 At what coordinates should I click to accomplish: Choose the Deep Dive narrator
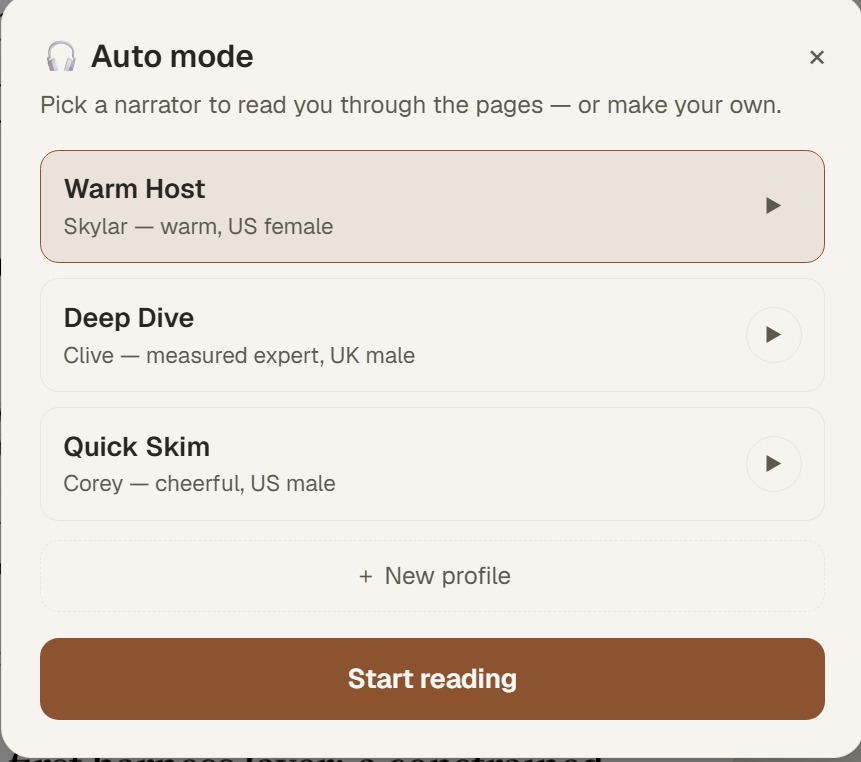point(432,335)
